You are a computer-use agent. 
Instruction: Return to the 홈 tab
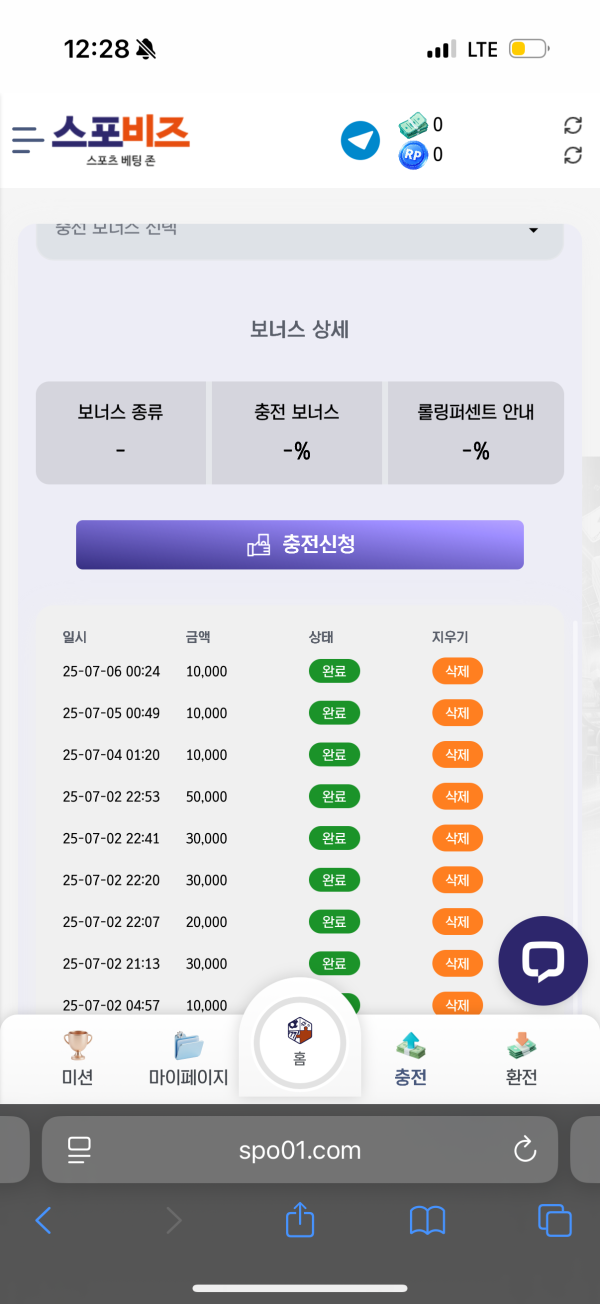click(300, 1042)
